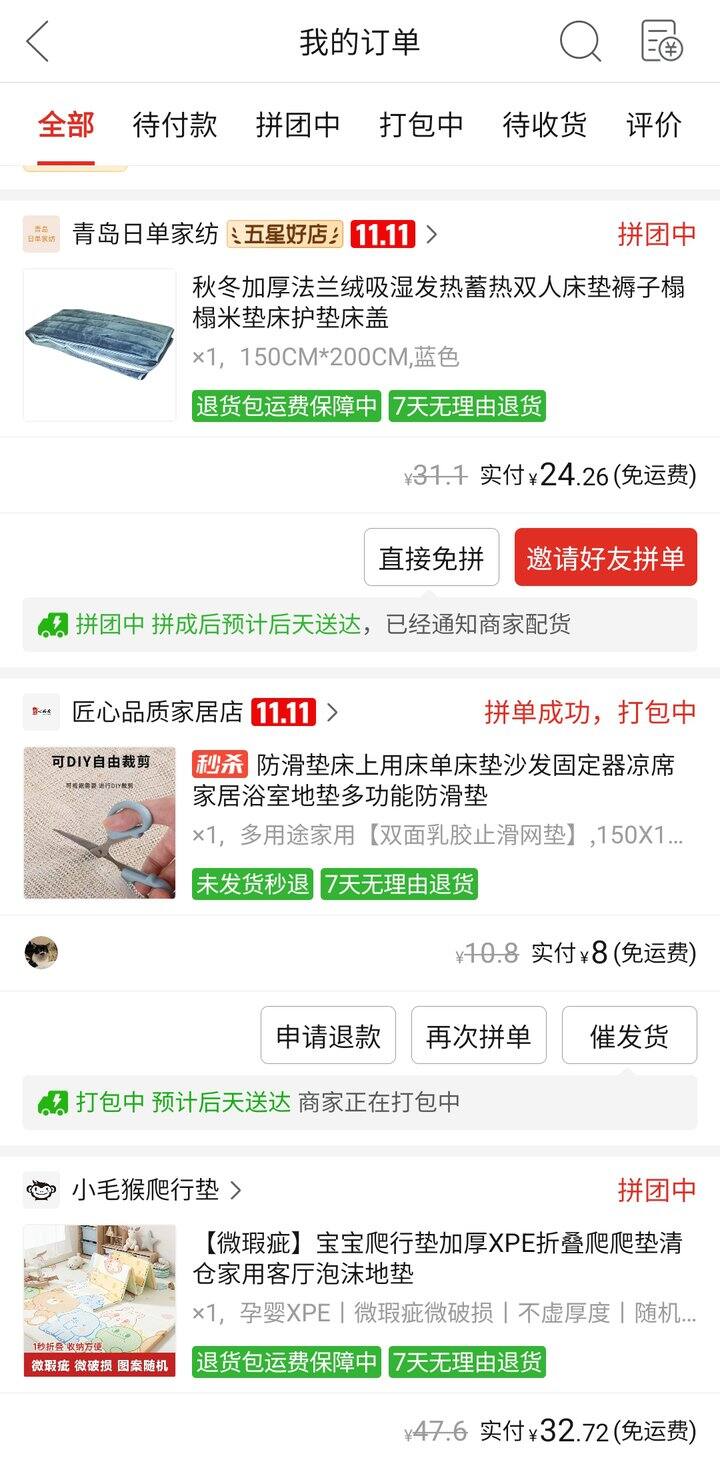Open the 小毛猴爬行垫 store page
This screenshot has height=1466, width=720.
coord(145,1190)
